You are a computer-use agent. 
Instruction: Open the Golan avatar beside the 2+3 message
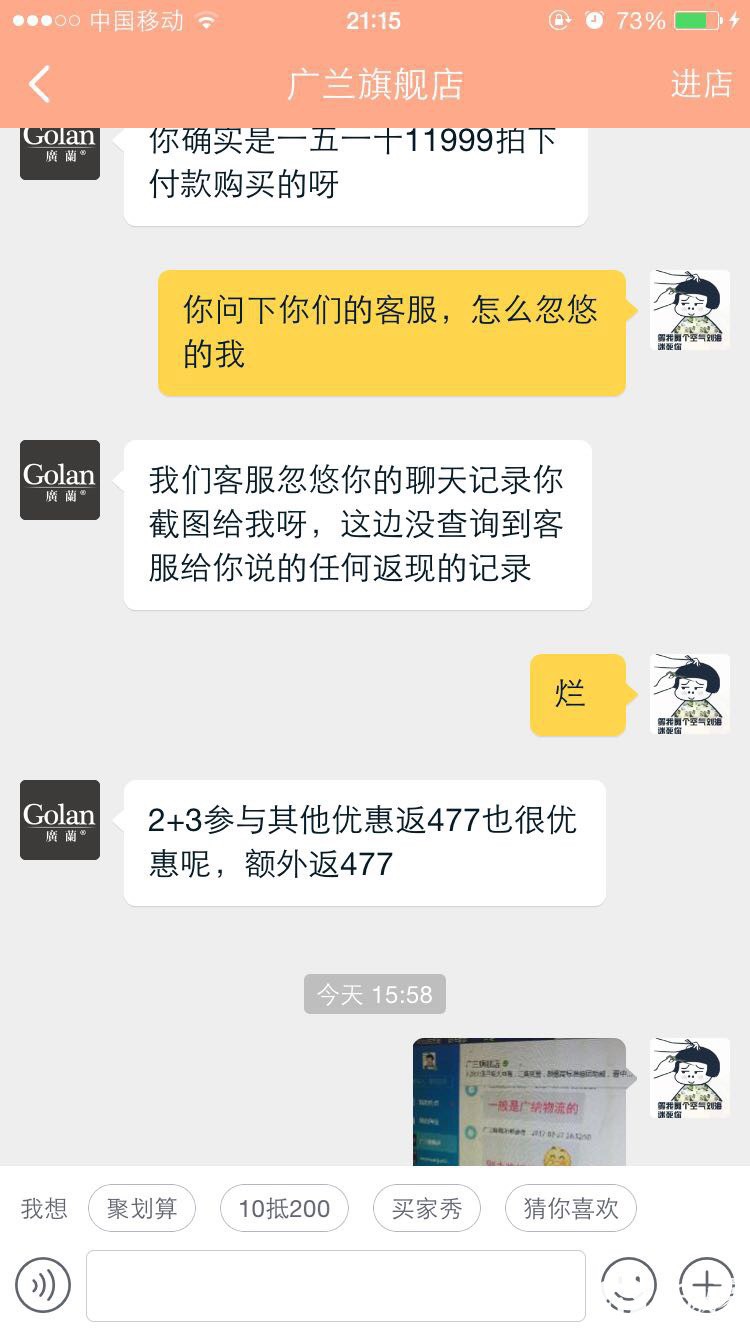click(60, 820)
